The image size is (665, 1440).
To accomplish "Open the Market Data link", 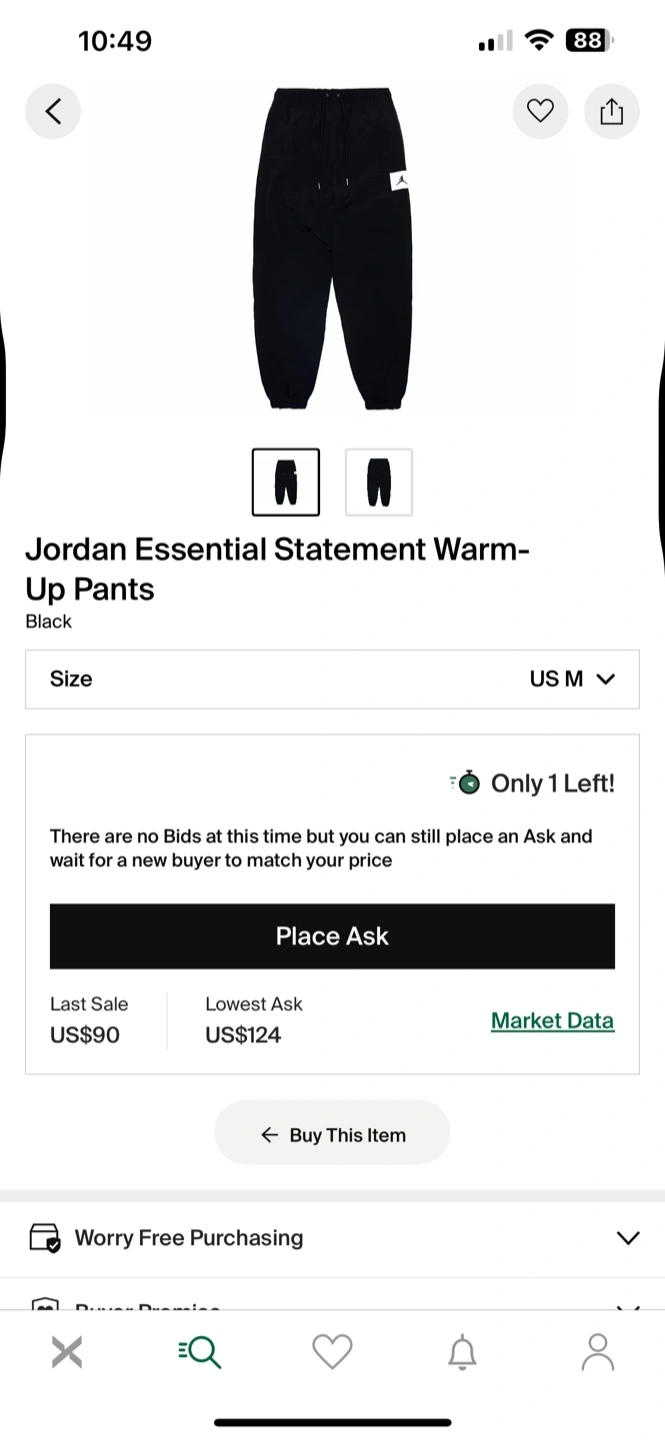I will pyautogui.click(x=552, y=1020).
